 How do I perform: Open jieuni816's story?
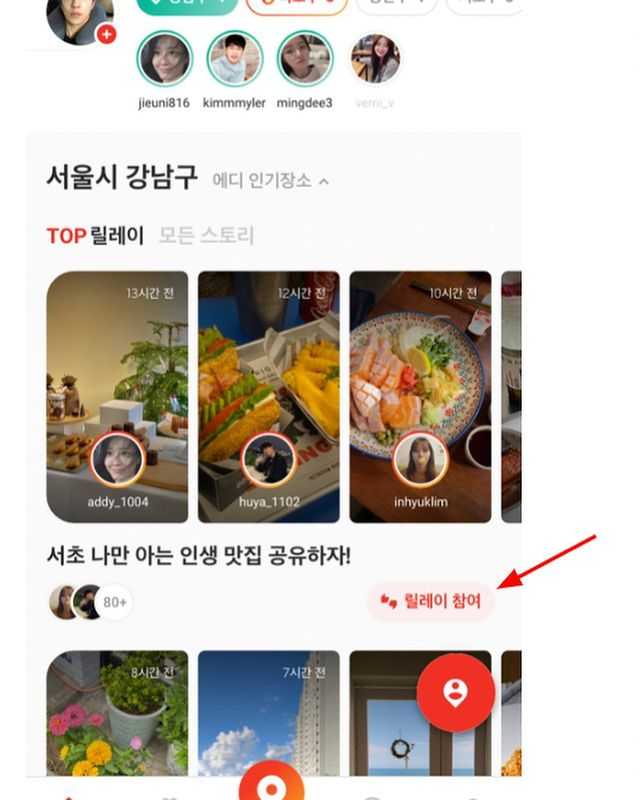(165, 60)
